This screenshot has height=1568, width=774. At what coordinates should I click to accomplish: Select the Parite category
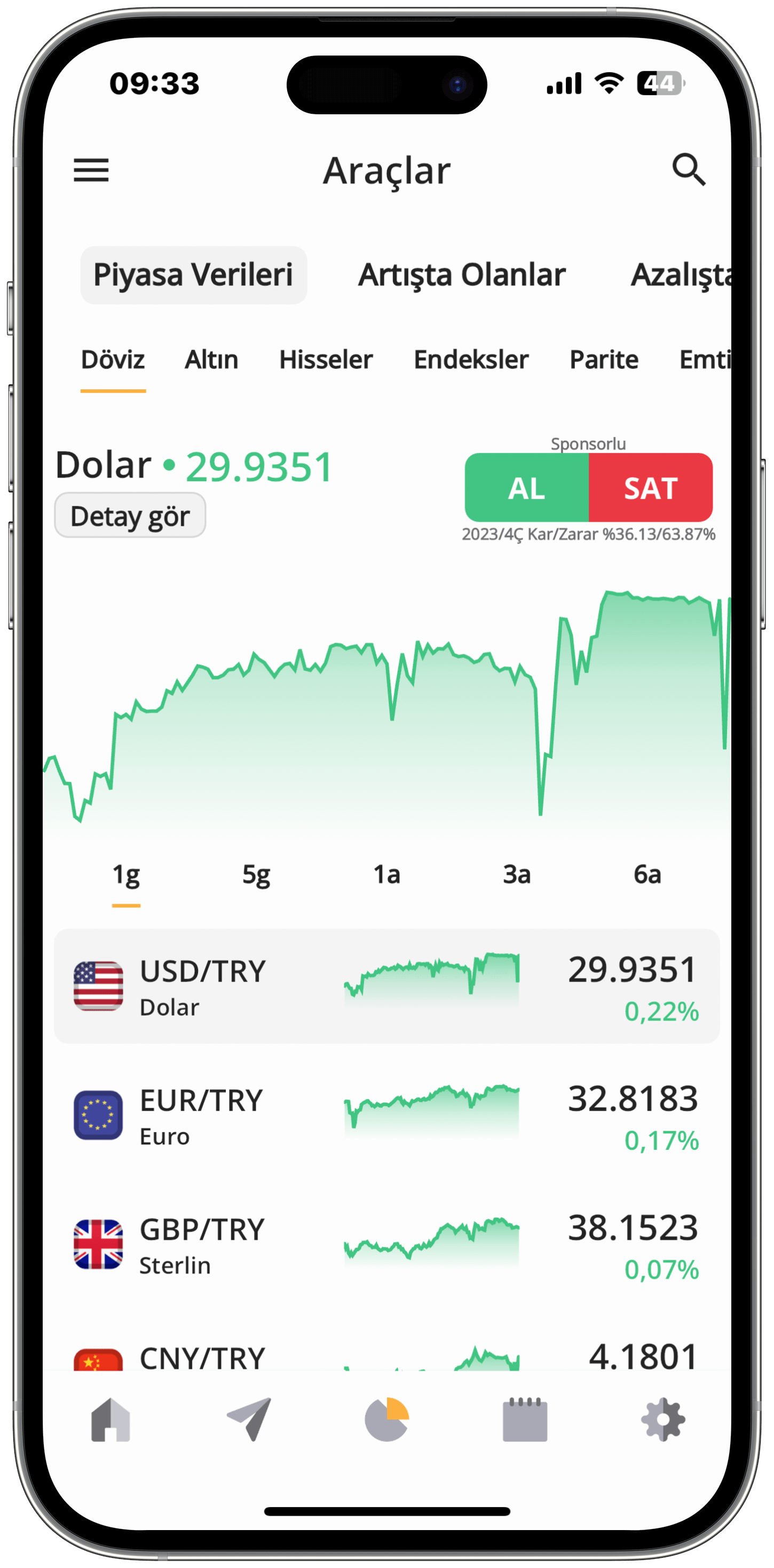click(x=604, y=360)
